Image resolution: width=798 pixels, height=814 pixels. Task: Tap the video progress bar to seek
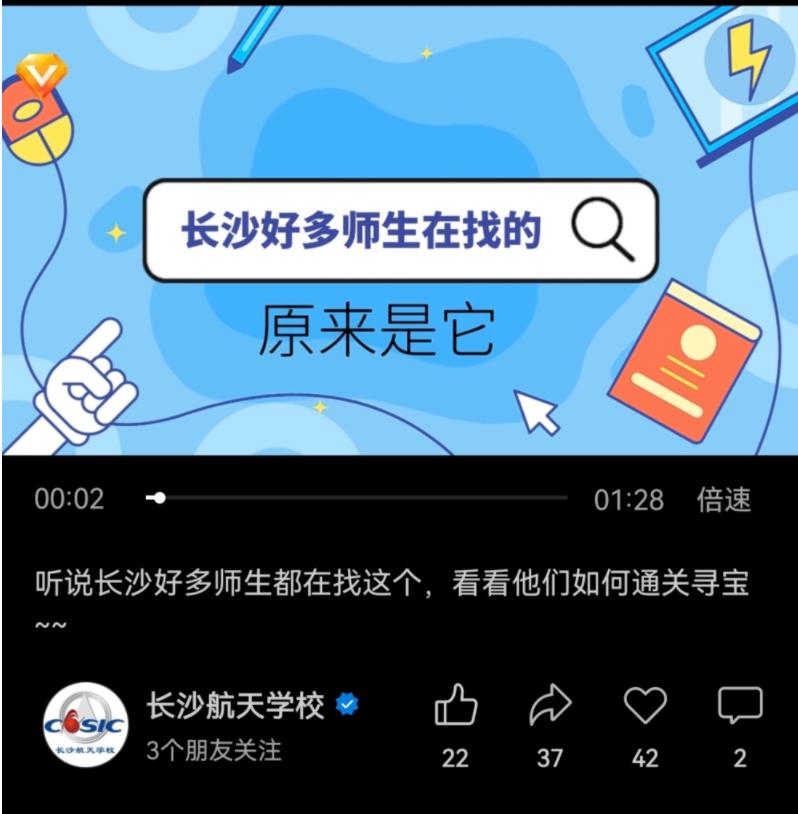(x=360, y=497)
